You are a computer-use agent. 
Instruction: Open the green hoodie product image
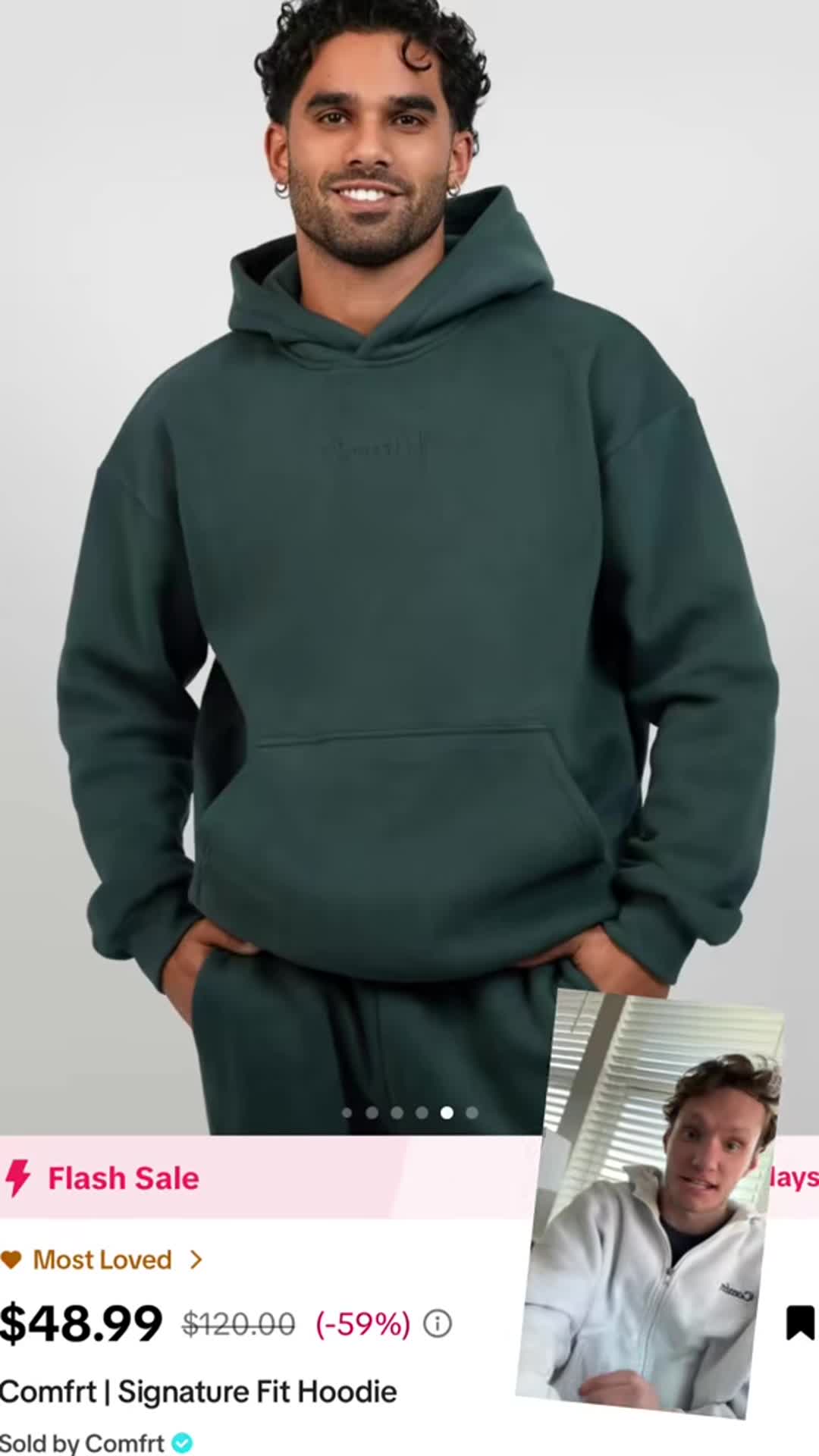409,569
